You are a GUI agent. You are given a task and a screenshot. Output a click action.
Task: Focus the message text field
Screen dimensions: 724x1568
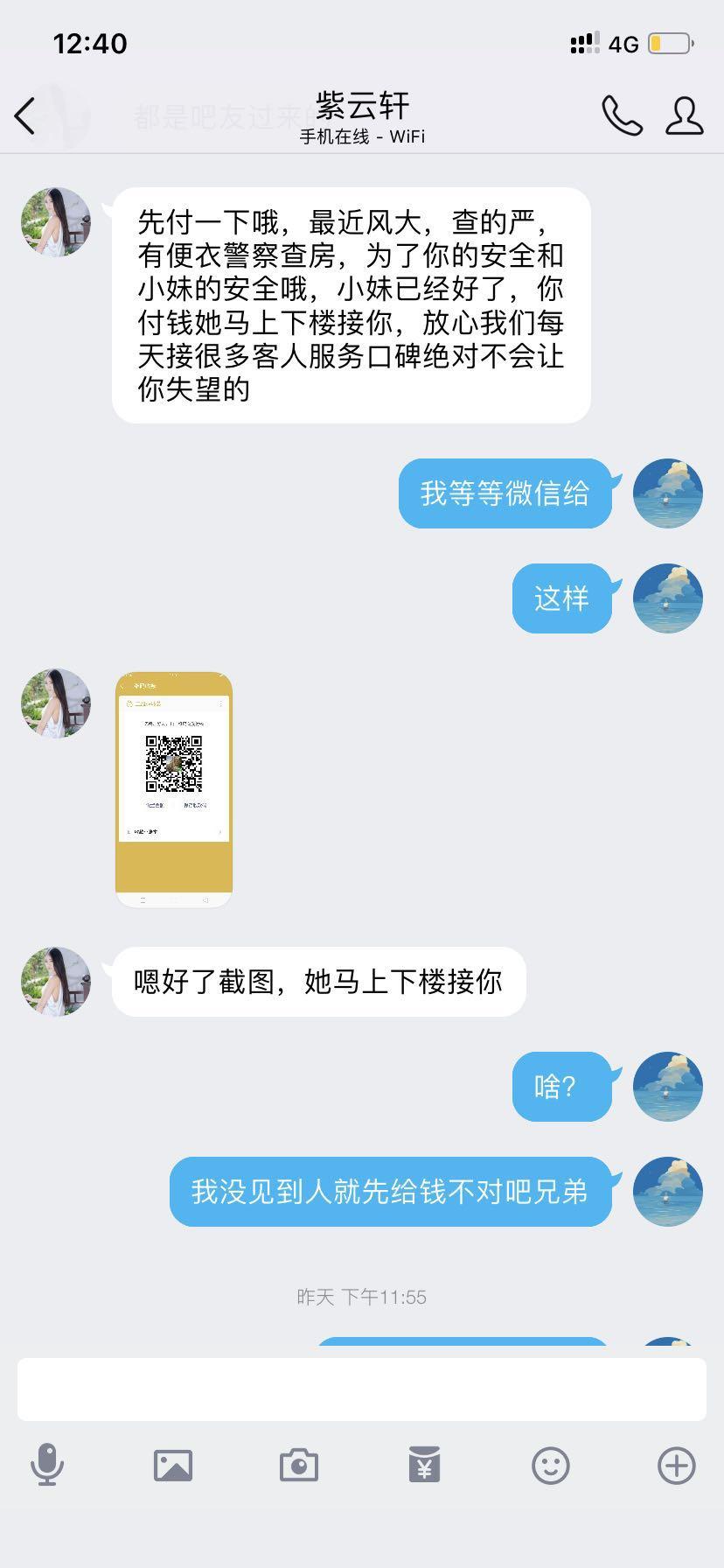[x=362, y=1389]
